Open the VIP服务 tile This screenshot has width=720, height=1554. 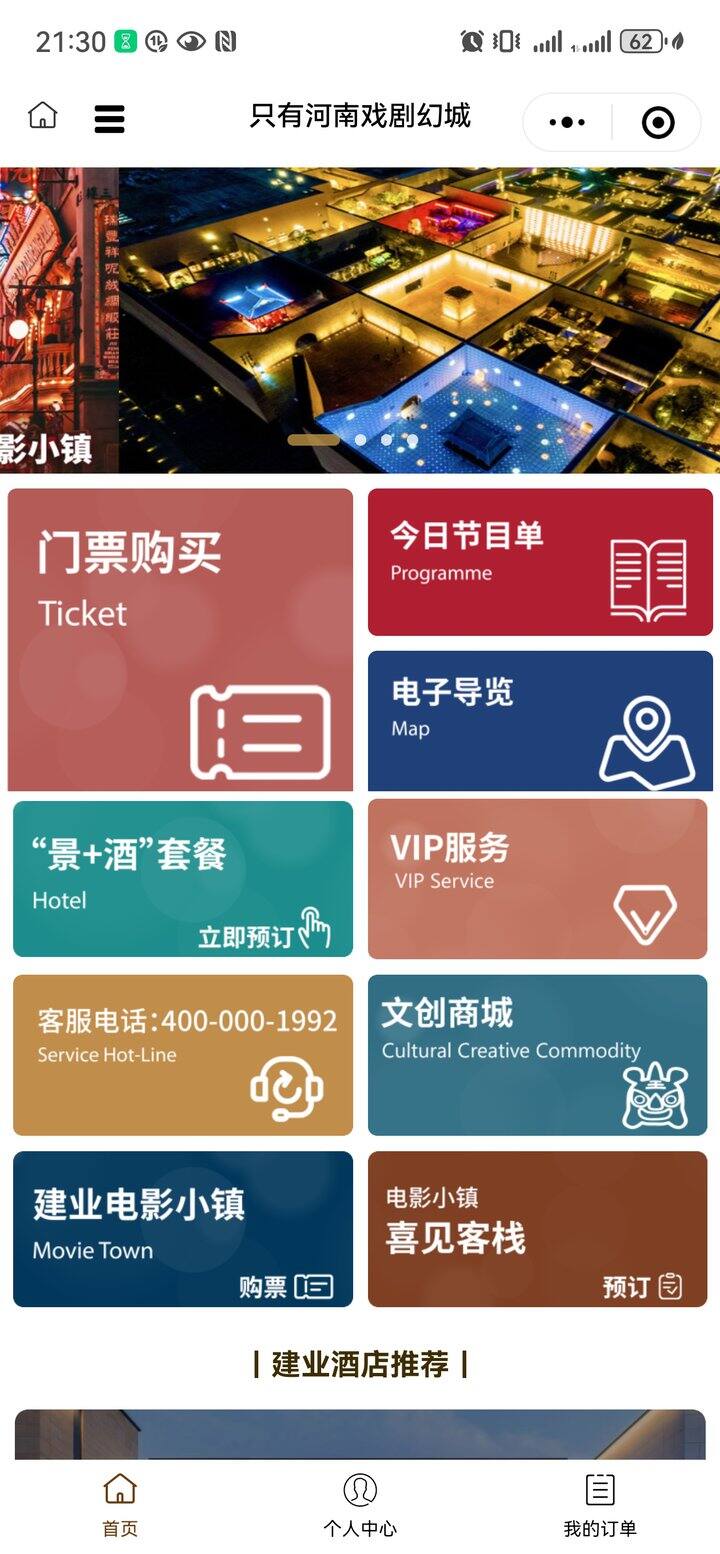[x=538, y=879]
